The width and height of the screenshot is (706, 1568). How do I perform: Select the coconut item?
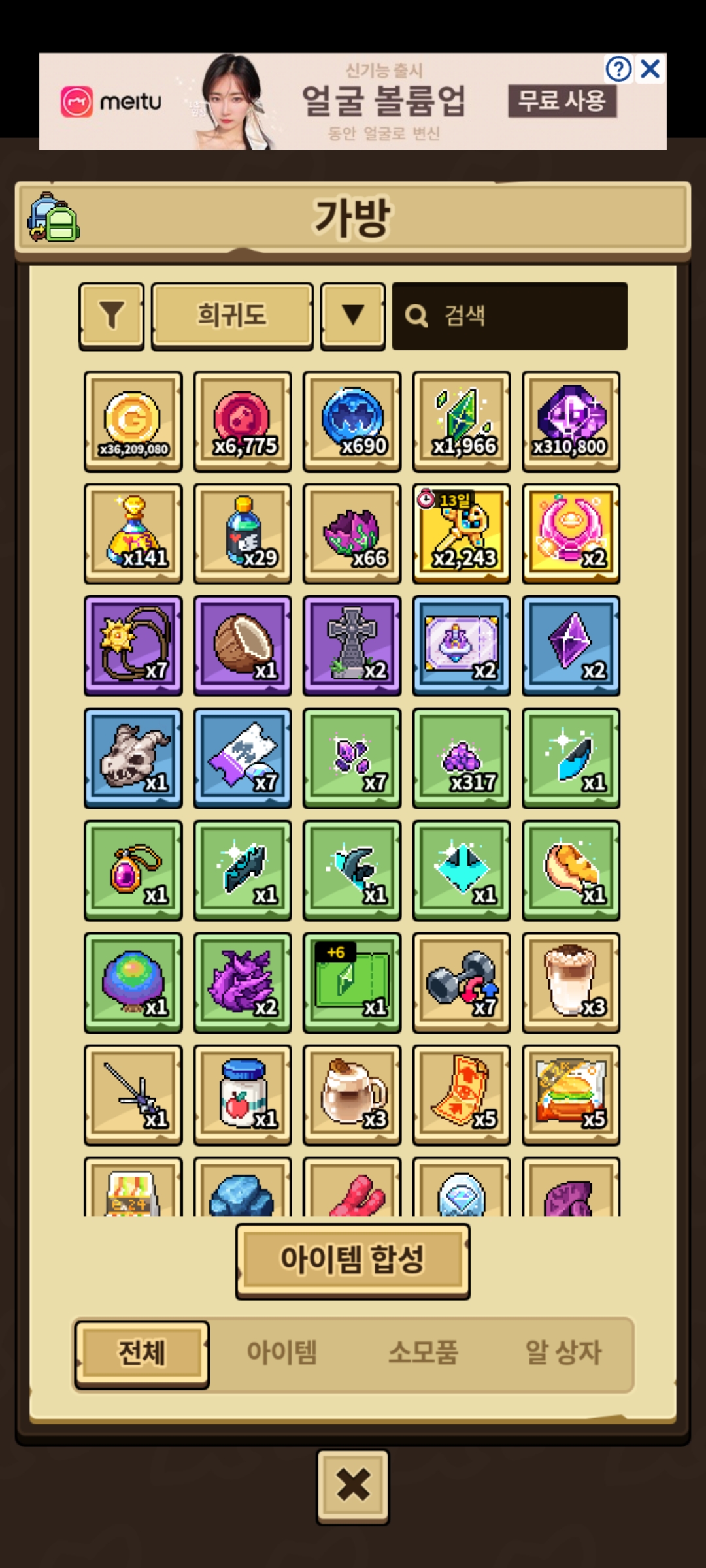click(243, 645)
